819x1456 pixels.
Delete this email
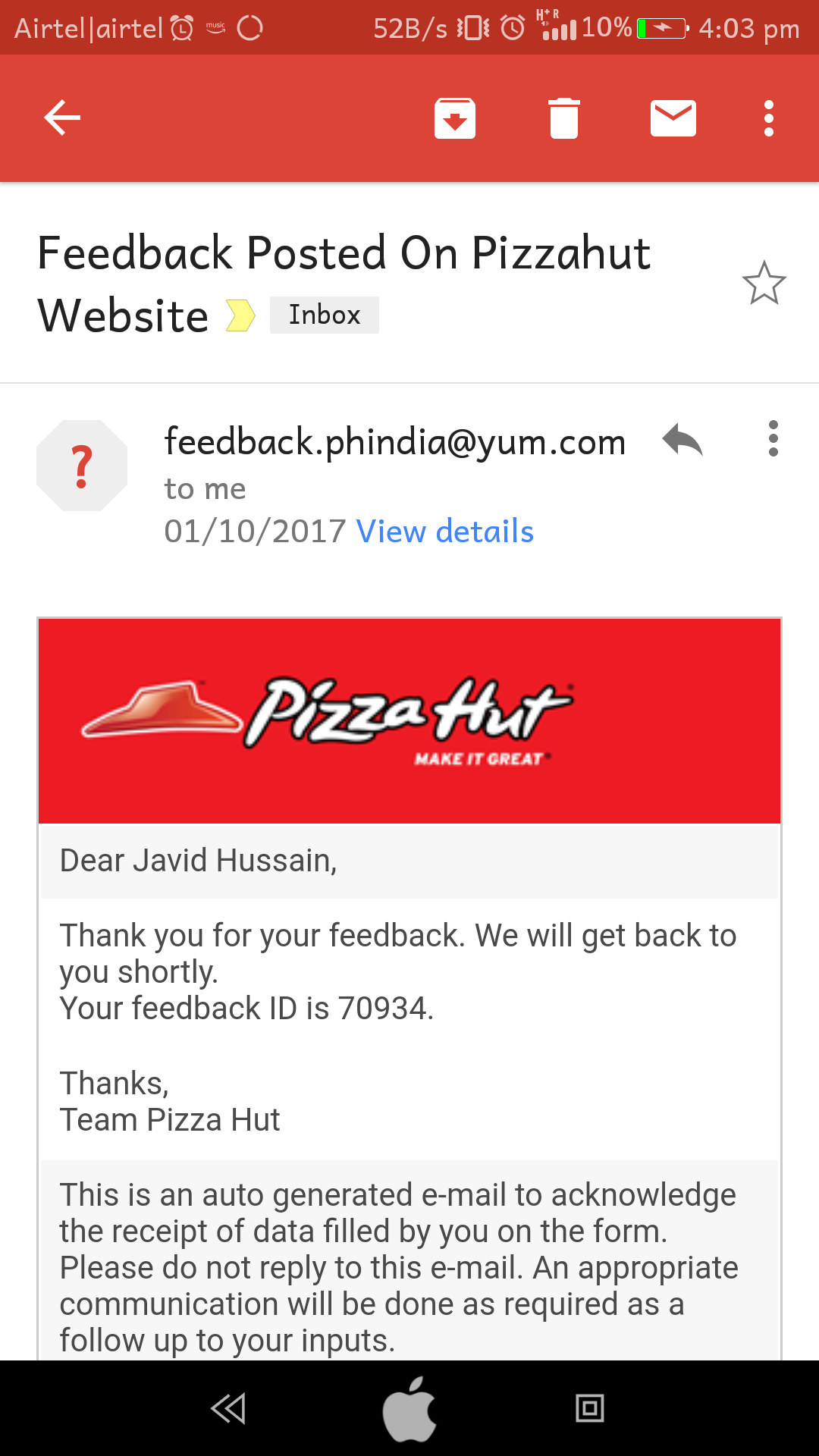pos(564,118)
